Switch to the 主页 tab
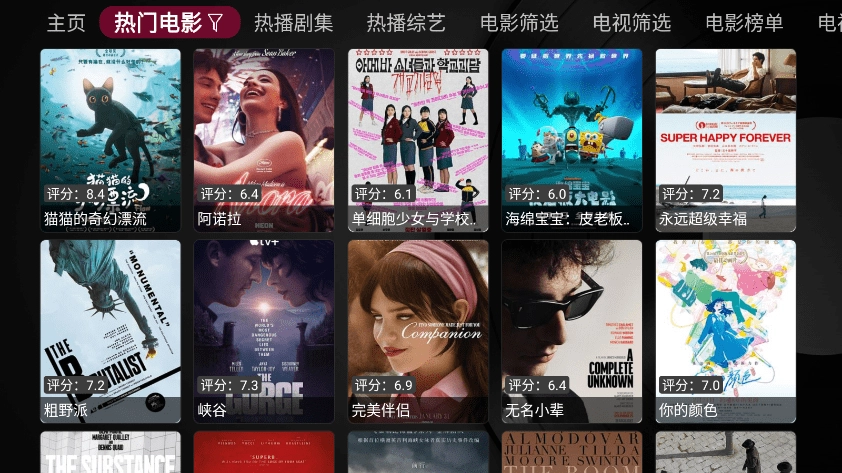The width and height of the screenshot is (842, 473). pos(67,23)
